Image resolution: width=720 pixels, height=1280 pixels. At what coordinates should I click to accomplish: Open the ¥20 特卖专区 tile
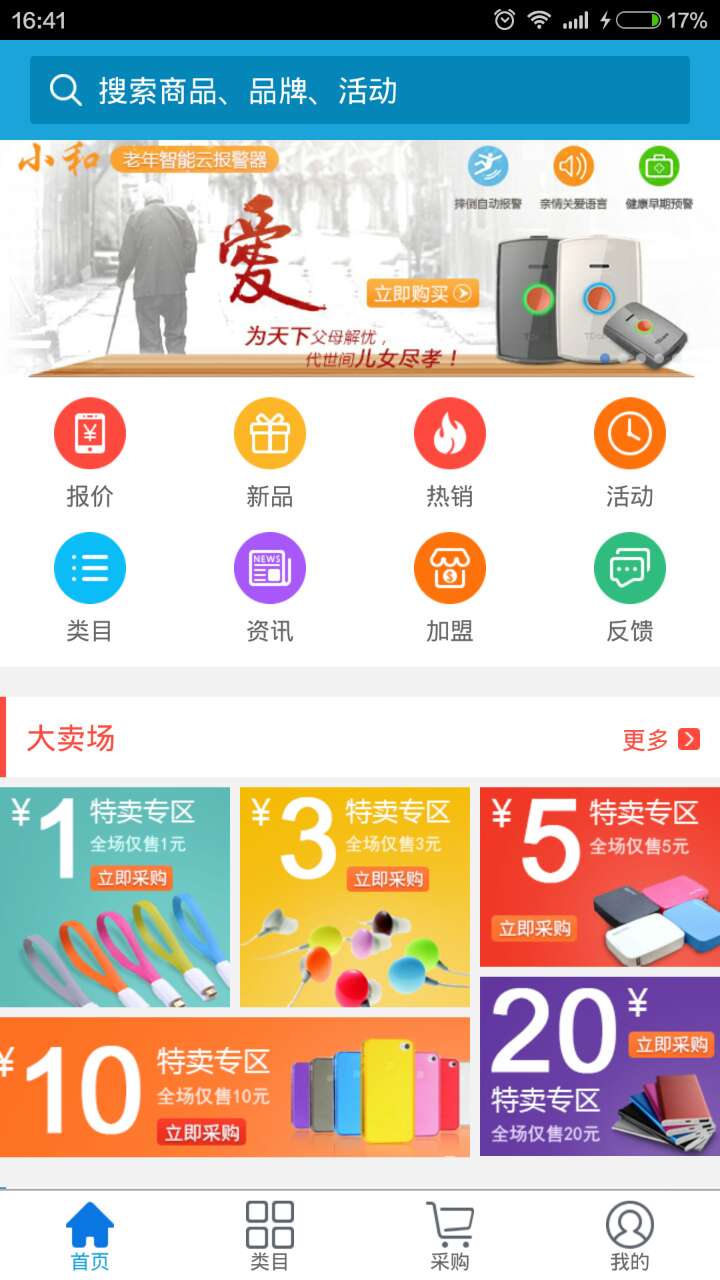point(600,1066)
